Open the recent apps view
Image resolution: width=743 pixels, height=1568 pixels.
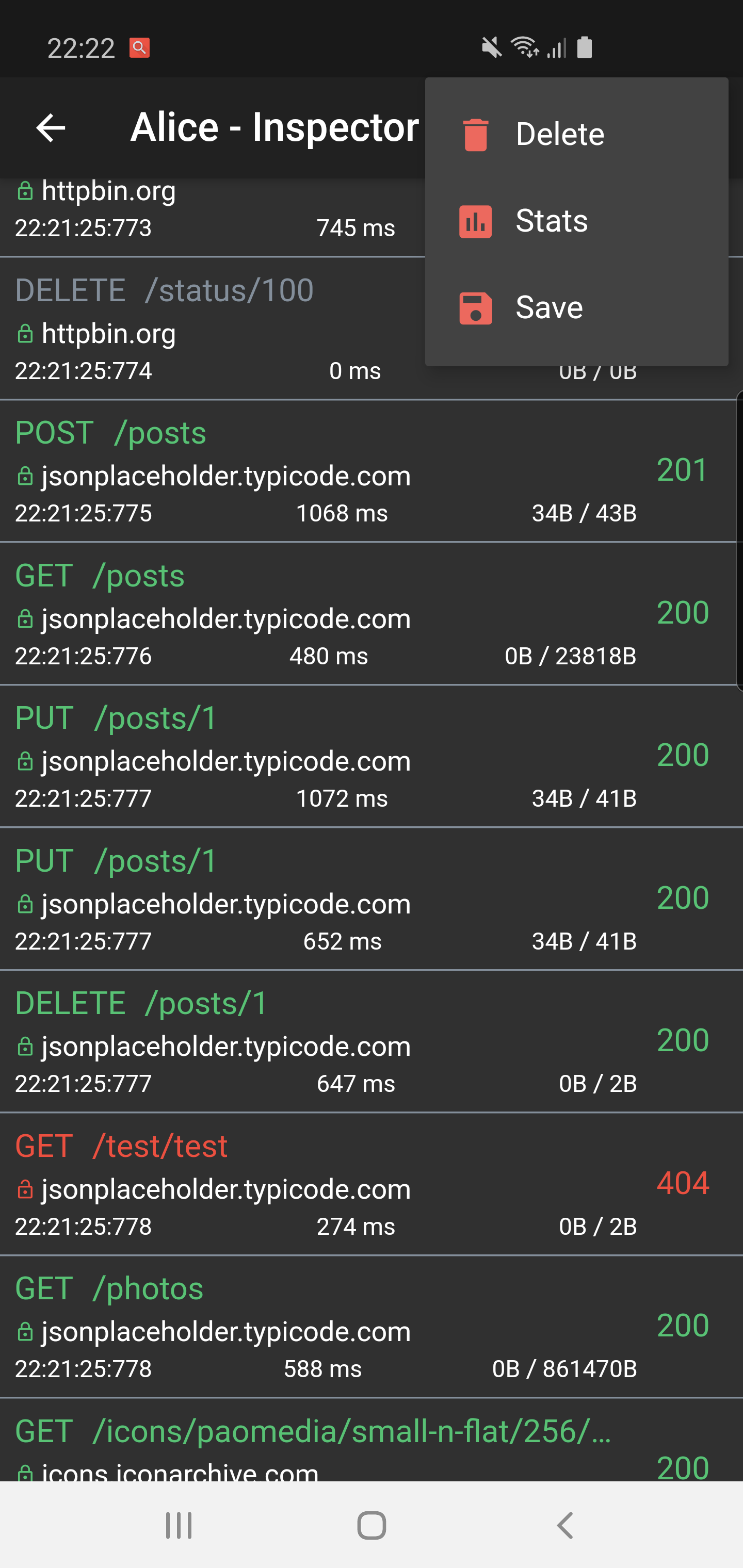point(179,1525)
